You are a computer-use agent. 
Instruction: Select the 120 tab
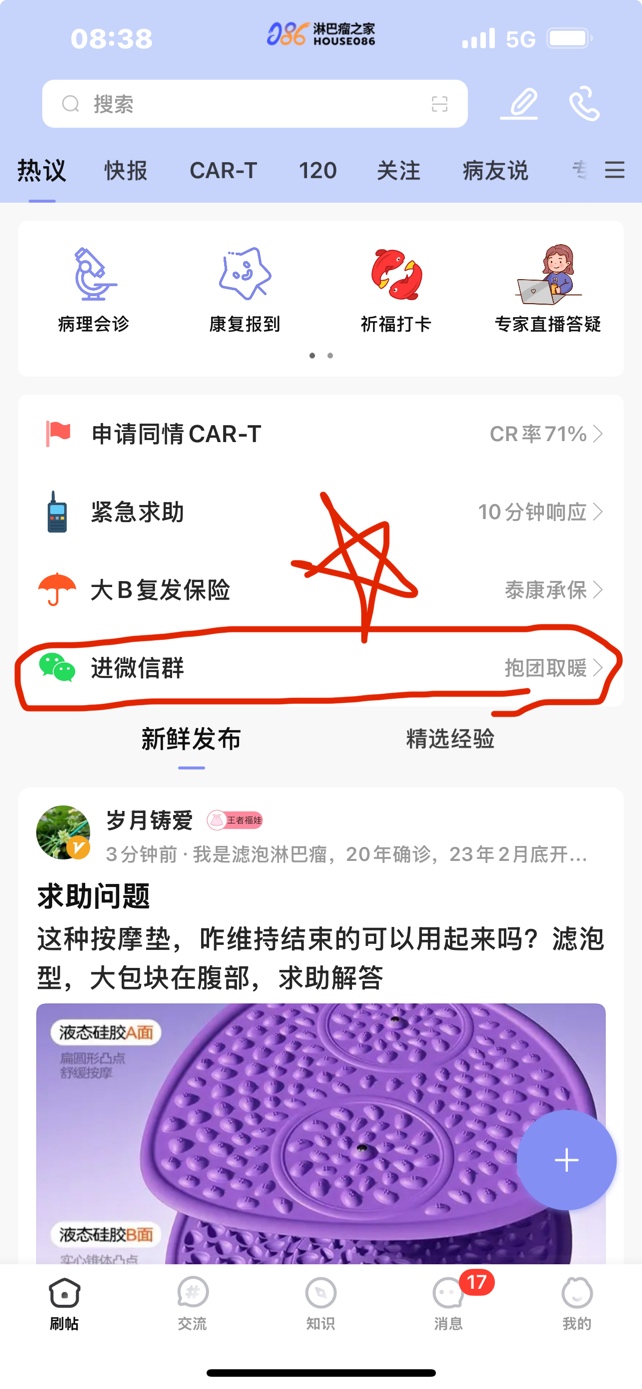(317, 171)
